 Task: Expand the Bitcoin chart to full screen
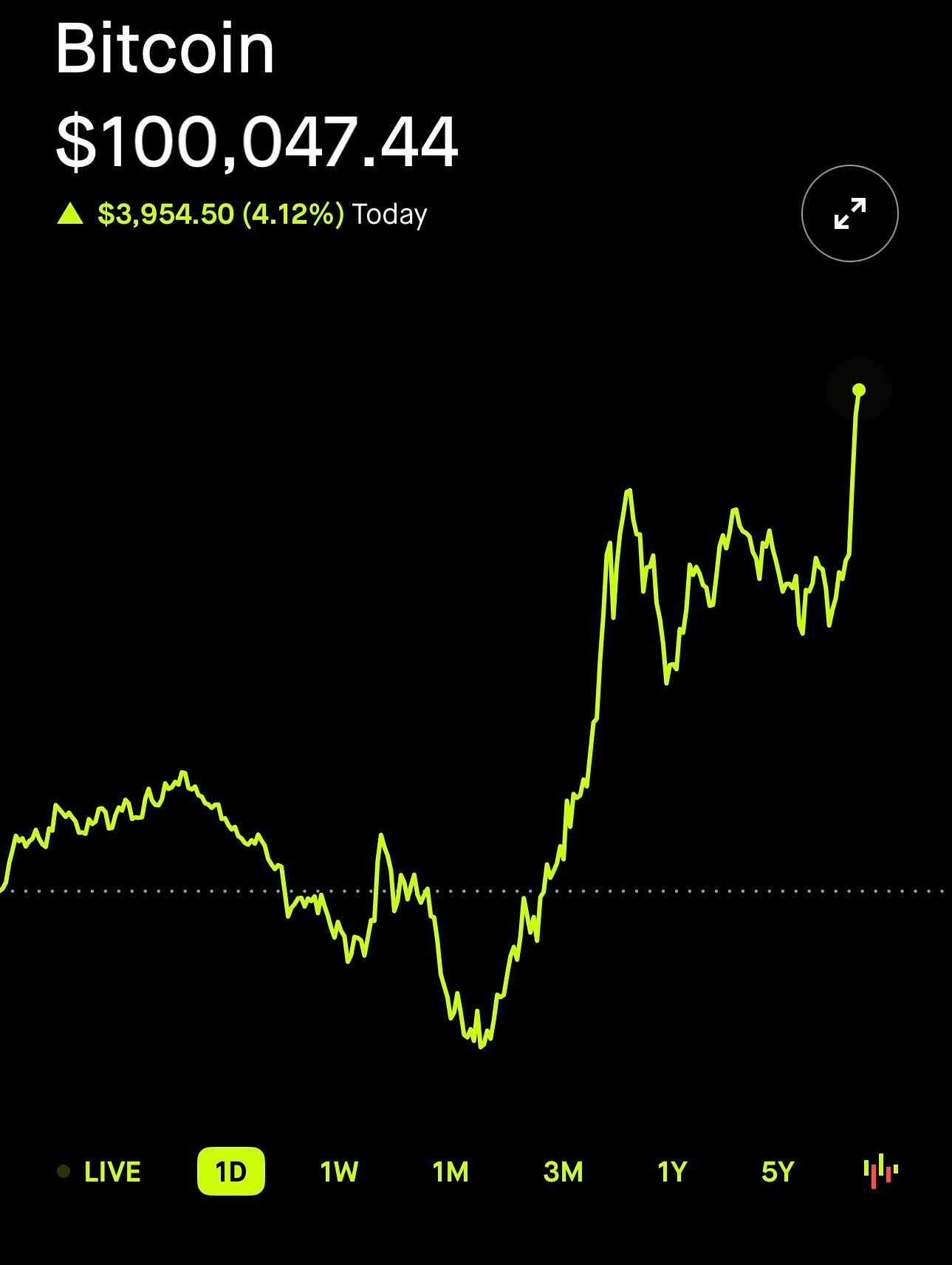point(849,213)
